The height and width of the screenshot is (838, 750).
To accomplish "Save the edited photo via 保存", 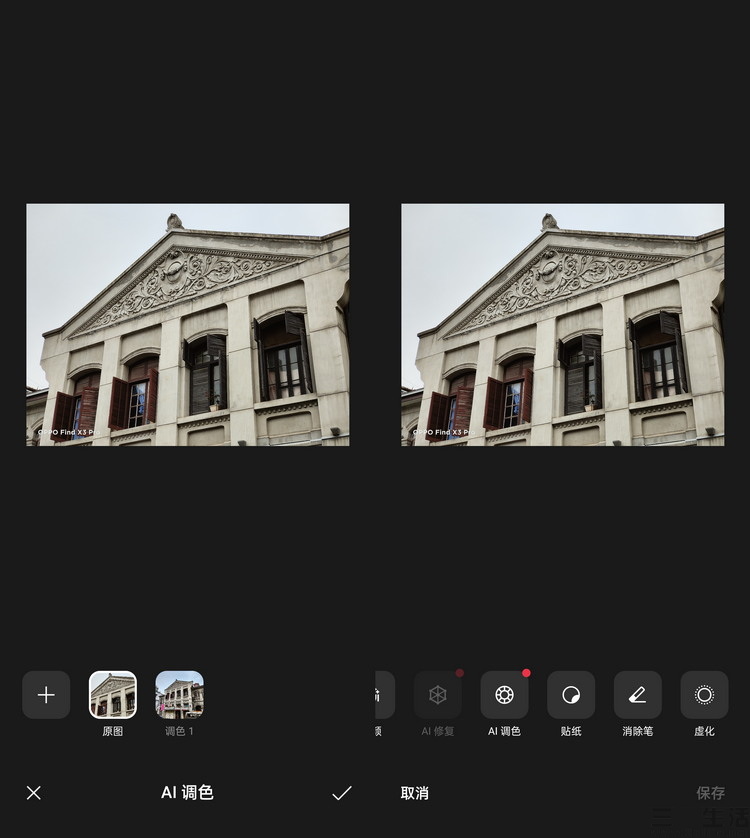I will pyautogui.click(x=710, y=793).
